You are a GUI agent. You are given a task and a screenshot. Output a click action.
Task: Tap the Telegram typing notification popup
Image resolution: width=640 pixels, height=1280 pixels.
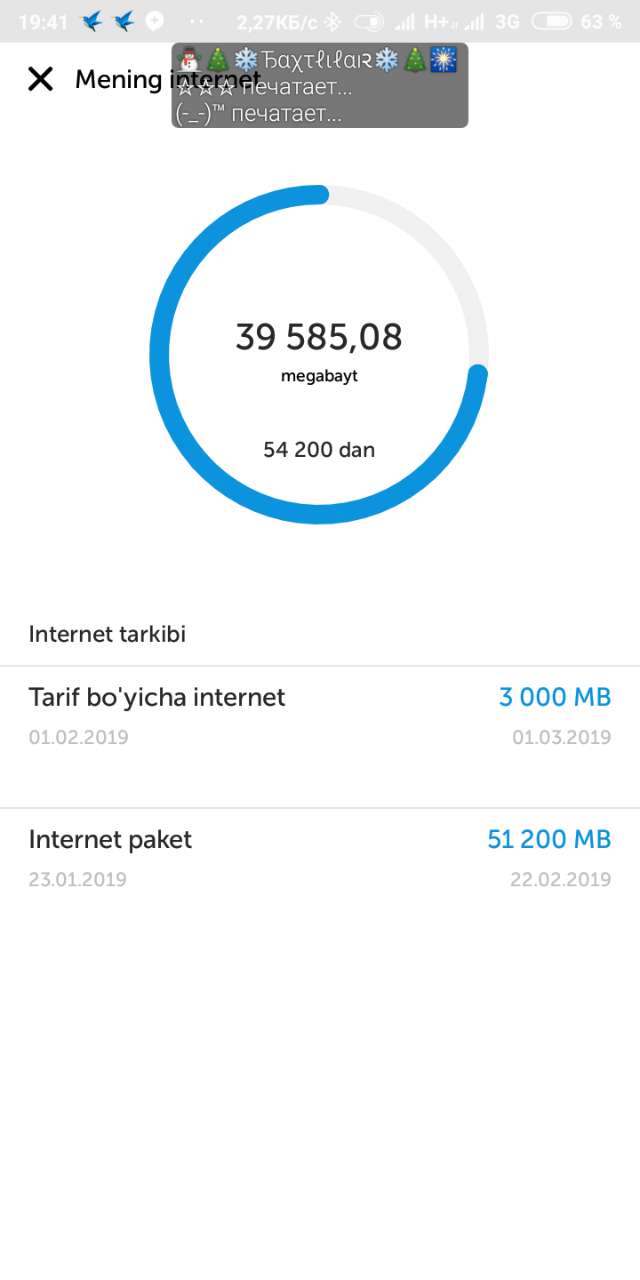319,86
